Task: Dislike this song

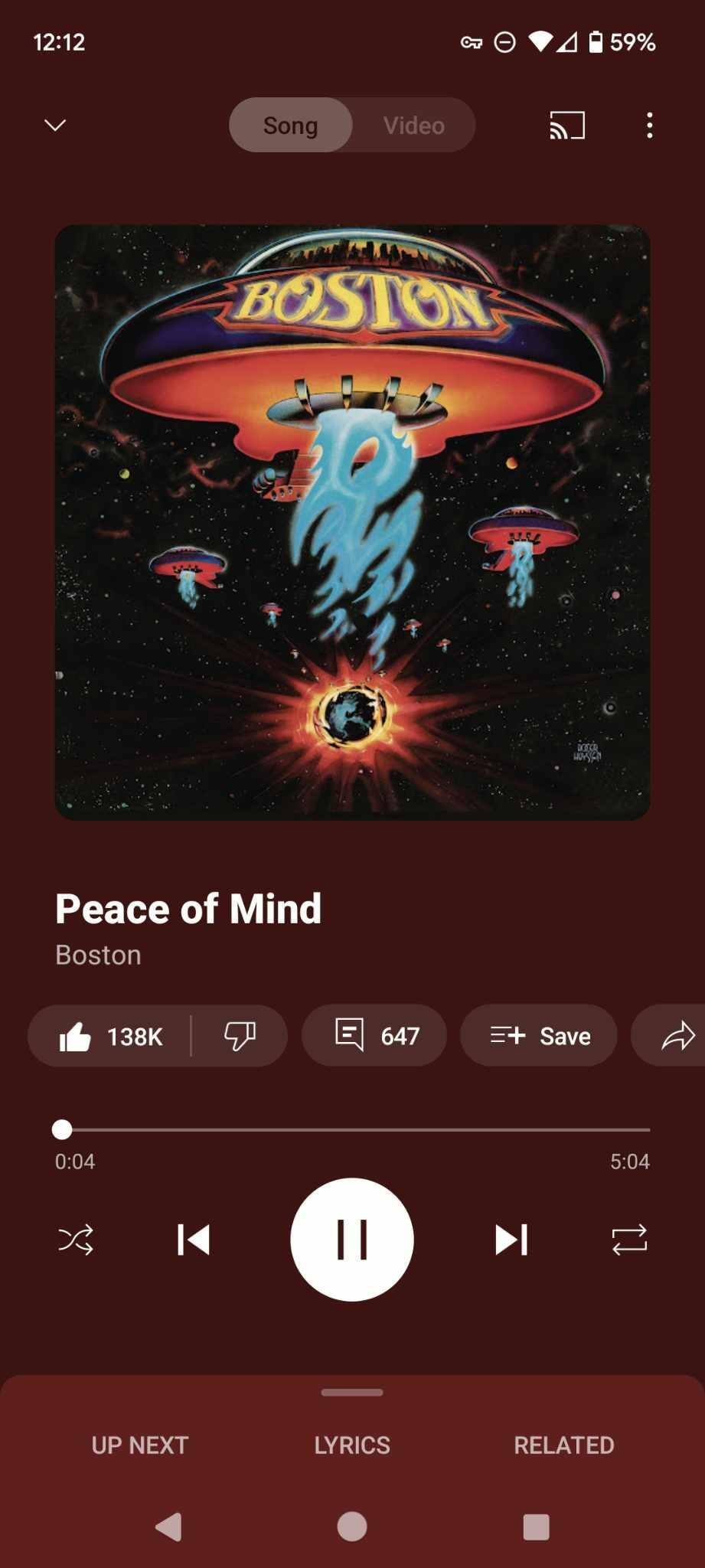Action: pos(240,1036)
